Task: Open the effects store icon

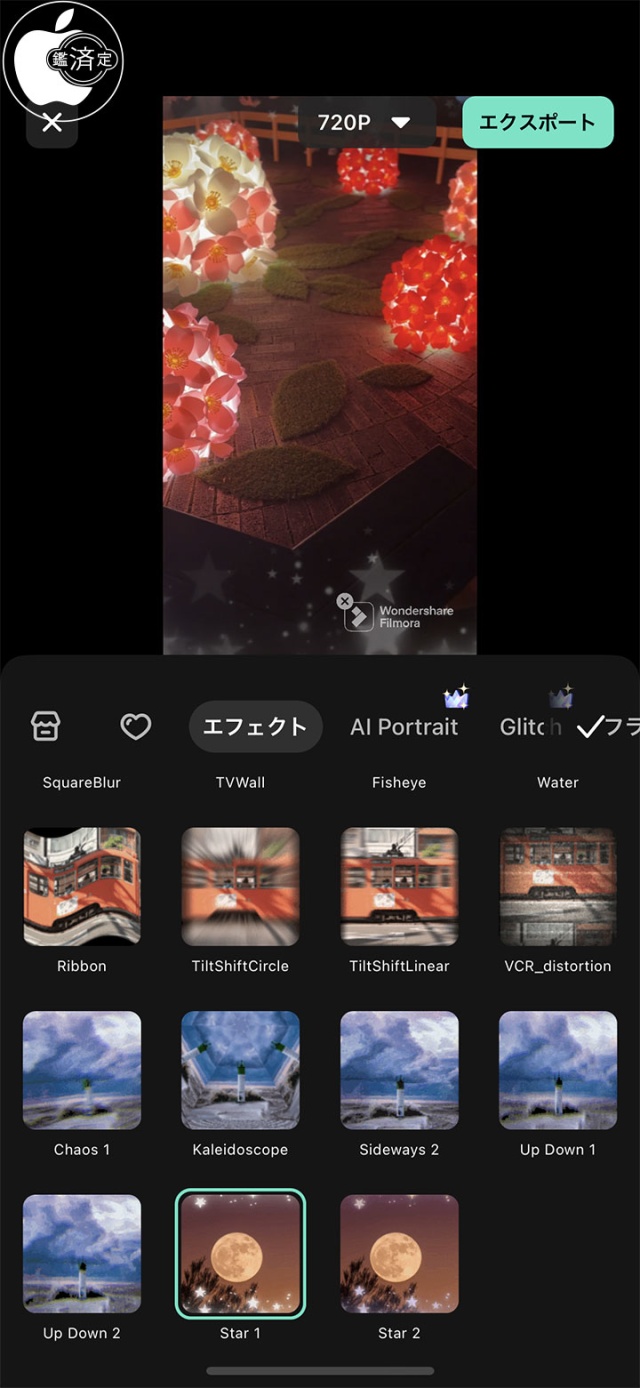Action: [46, 727]
